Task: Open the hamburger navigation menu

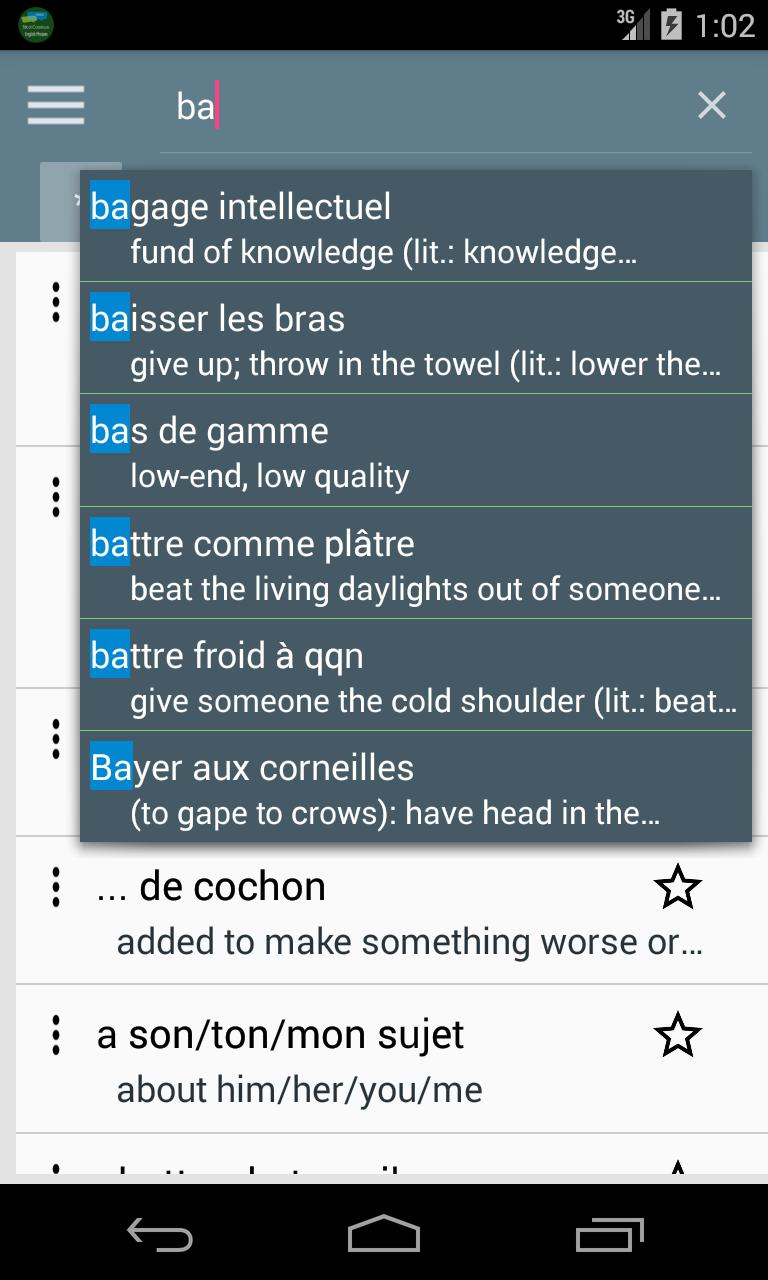Action: [56, 105]
